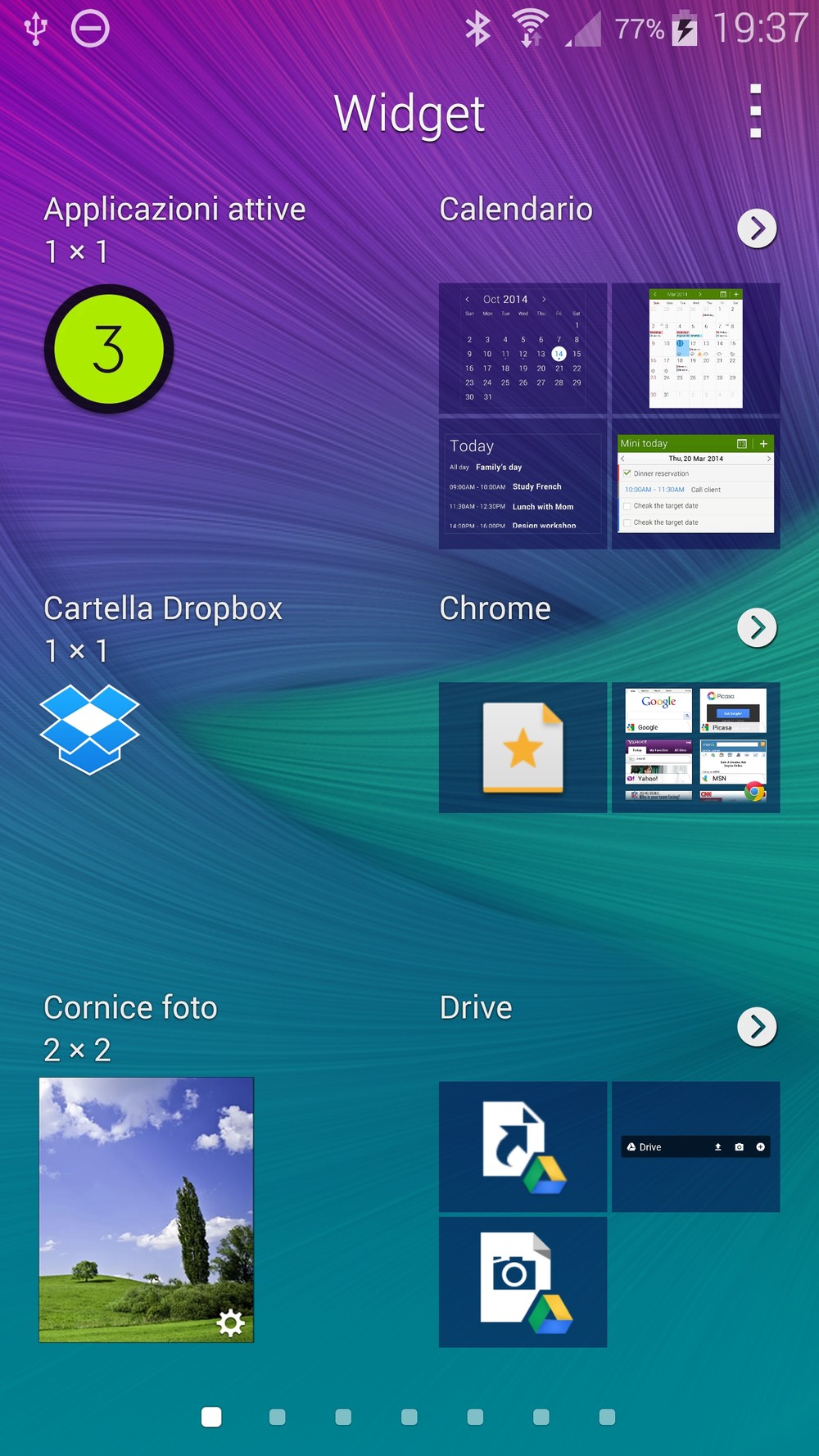Select the Cartella Dropbox widget

(90, 729)
